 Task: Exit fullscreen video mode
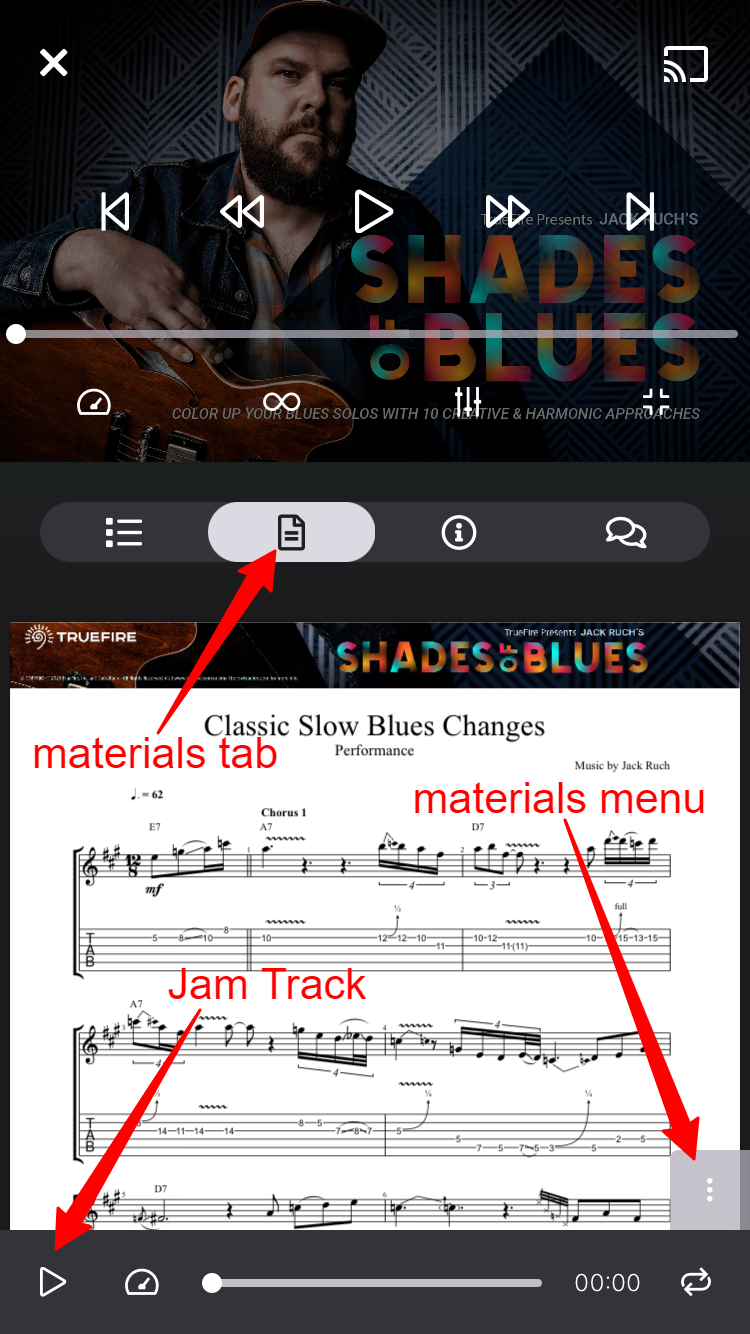[x=656, y=402]
